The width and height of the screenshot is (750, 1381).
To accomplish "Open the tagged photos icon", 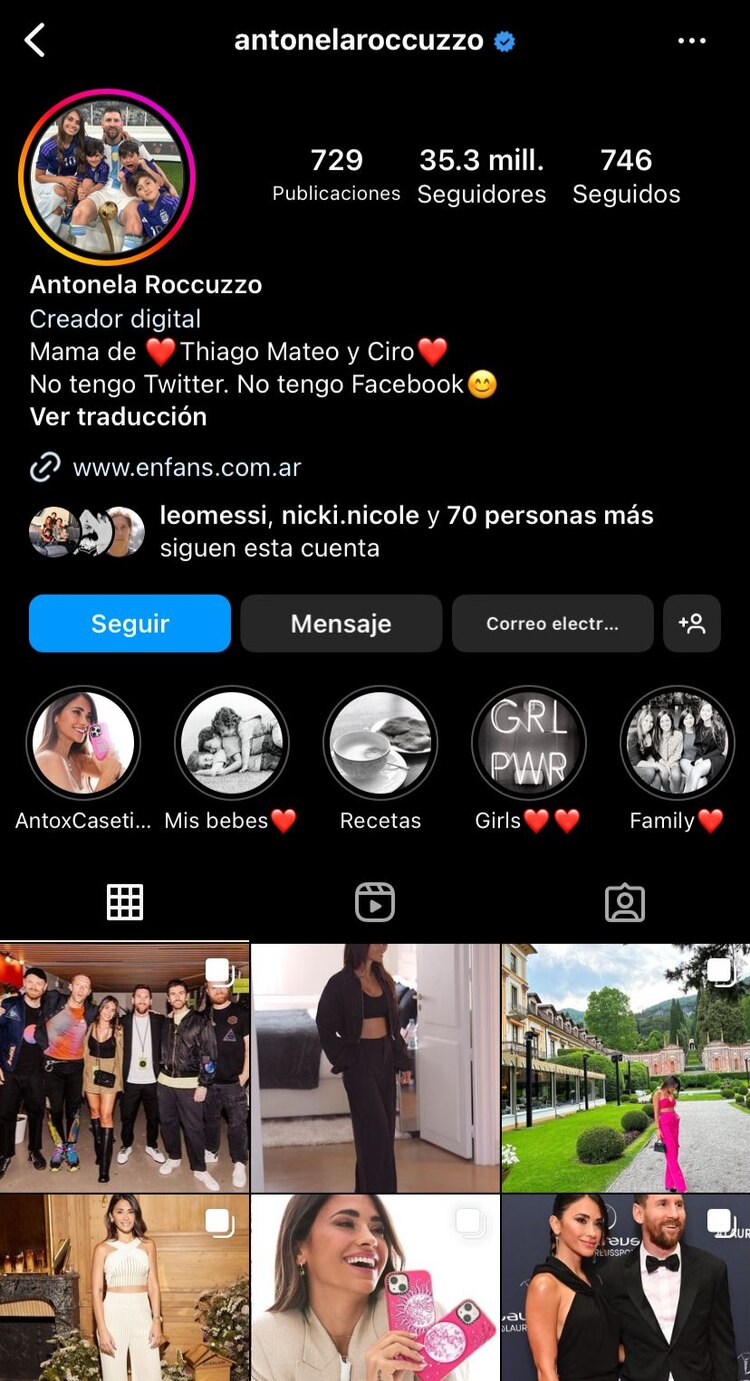I will [625, 903].
